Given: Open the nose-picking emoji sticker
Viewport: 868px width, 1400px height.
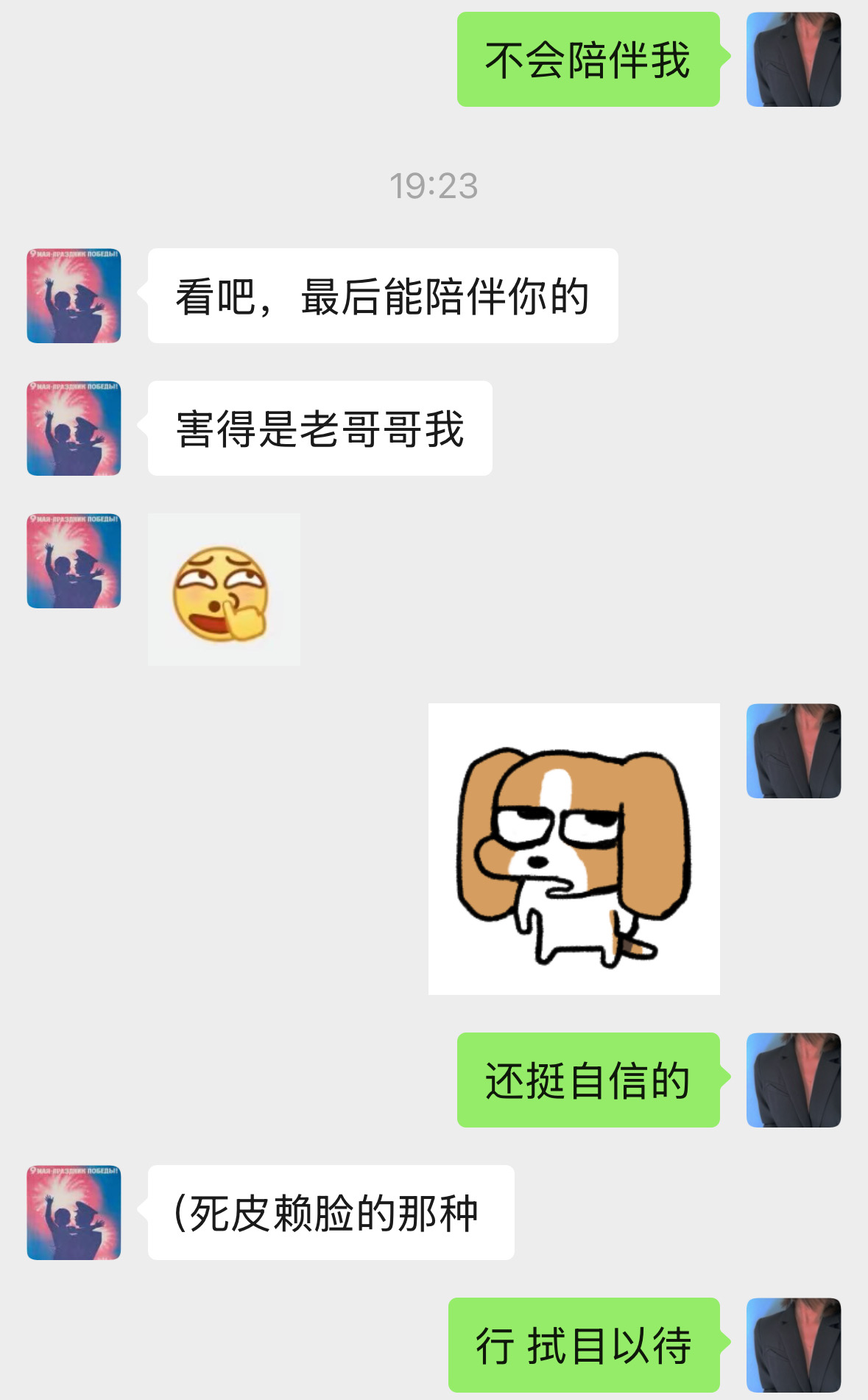Looking at the screenshot, I should tap(224, 590).
